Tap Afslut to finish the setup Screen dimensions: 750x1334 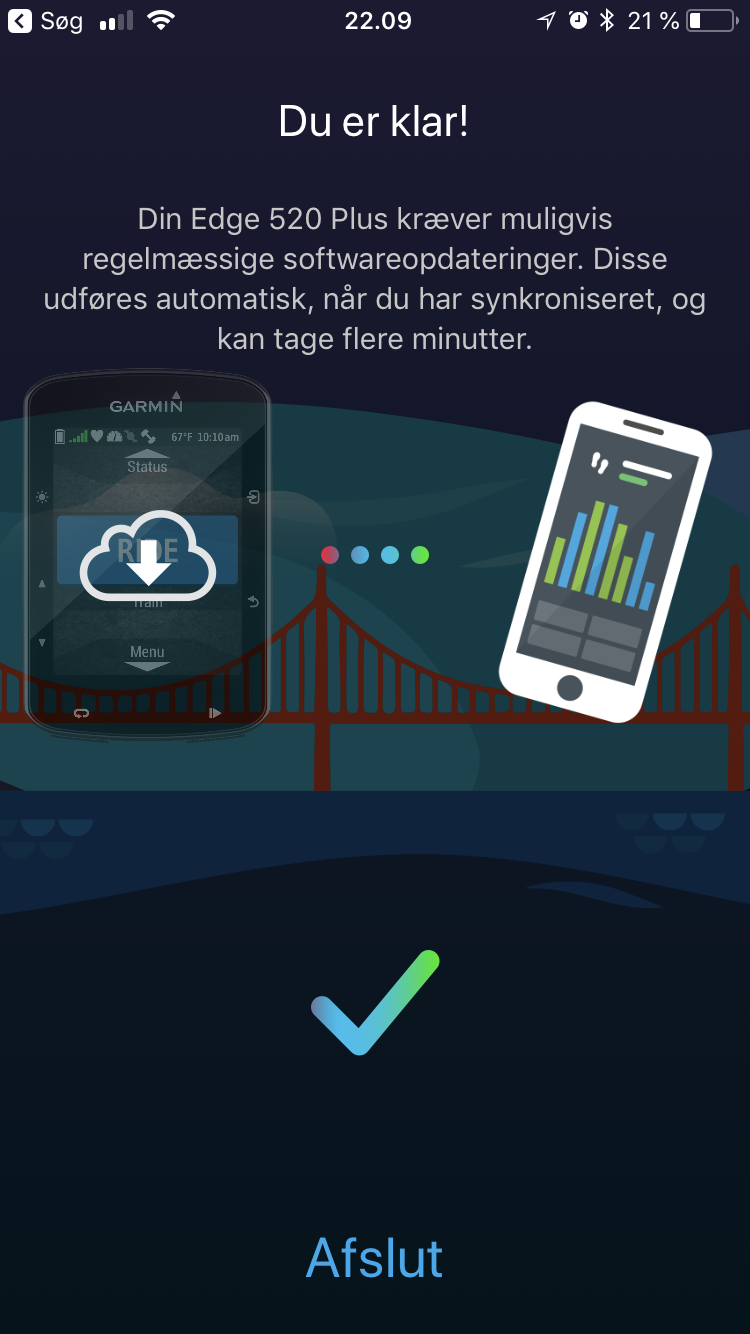coord(375,1258)
